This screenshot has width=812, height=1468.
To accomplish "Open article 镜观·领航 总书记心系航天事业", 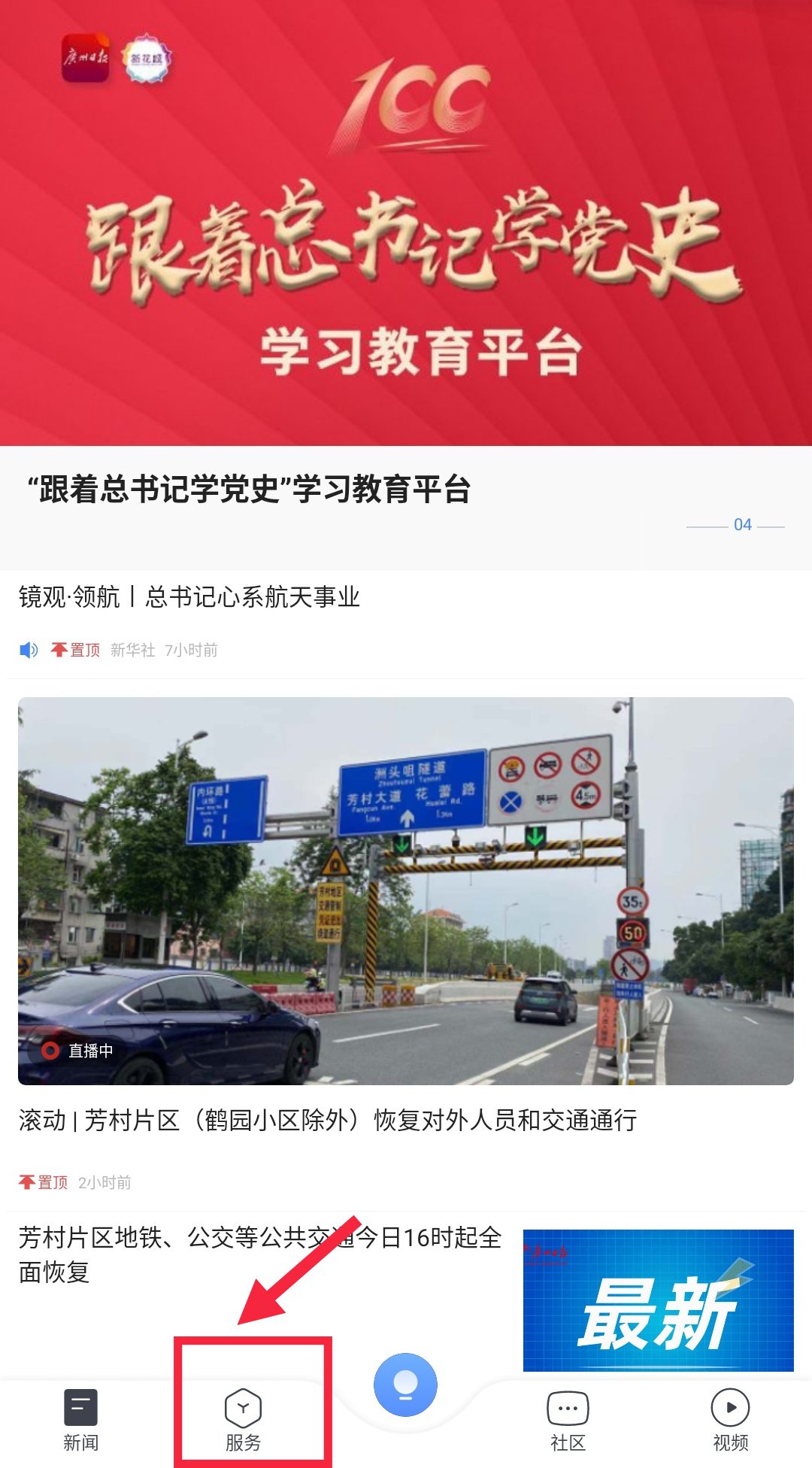I will tap(189, 597).
